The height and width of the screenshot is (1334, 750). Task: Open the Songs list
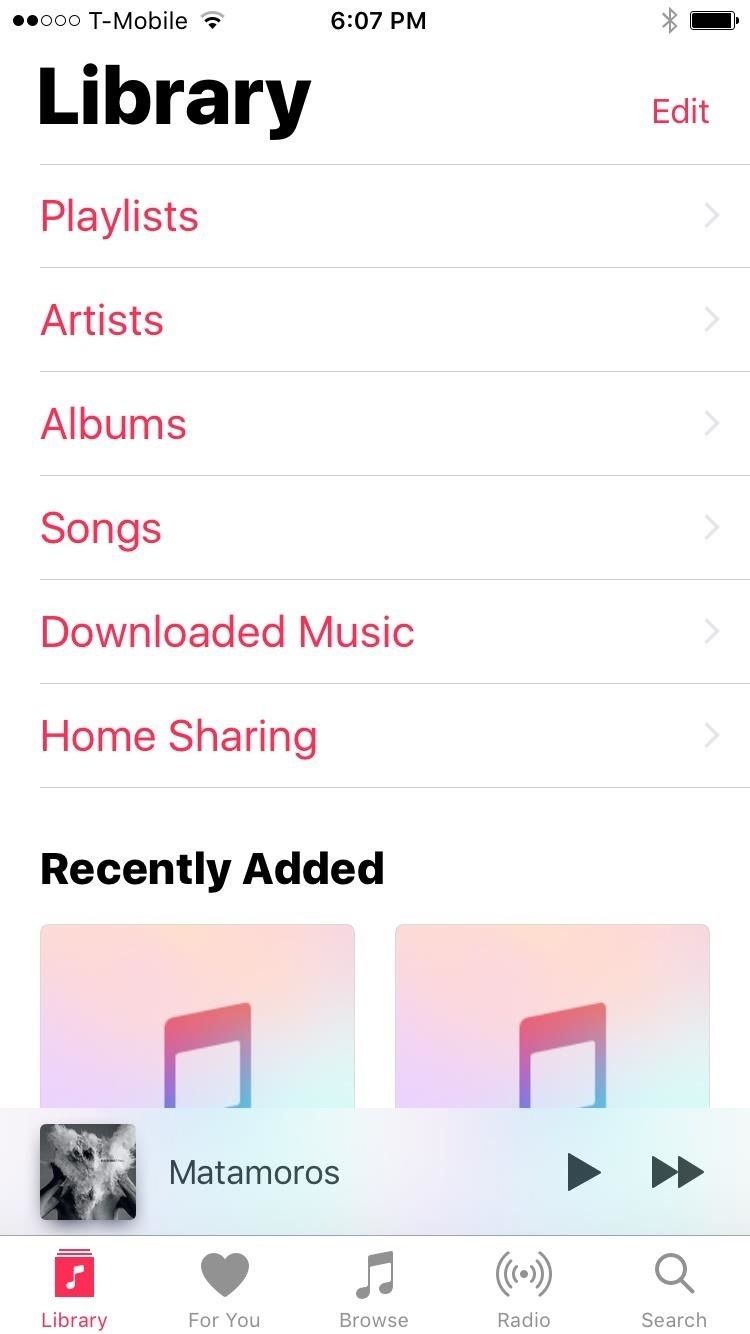point(711,527)
